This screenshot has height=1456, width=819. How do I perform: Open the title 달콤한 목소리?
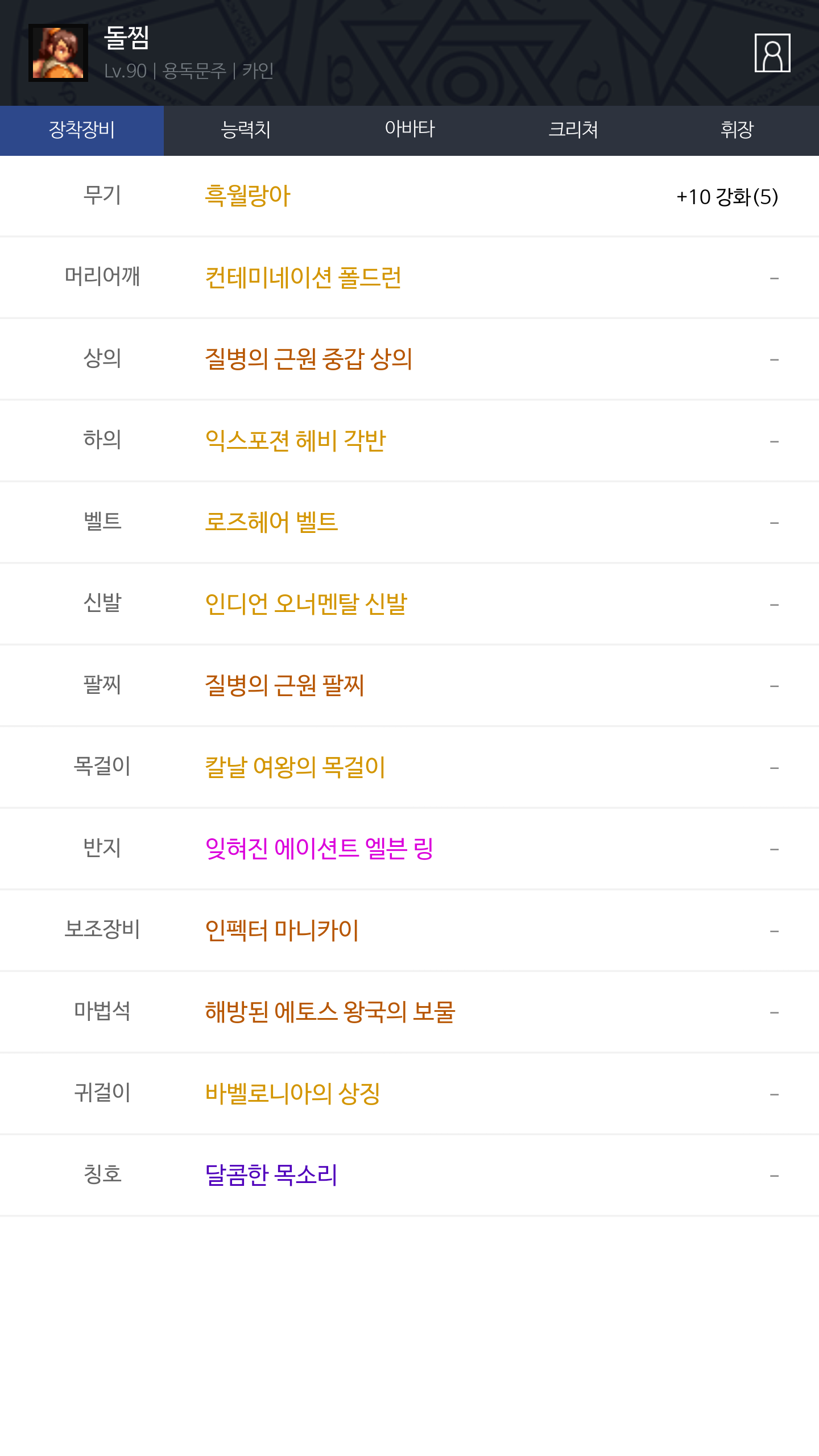pos(271,1176)
